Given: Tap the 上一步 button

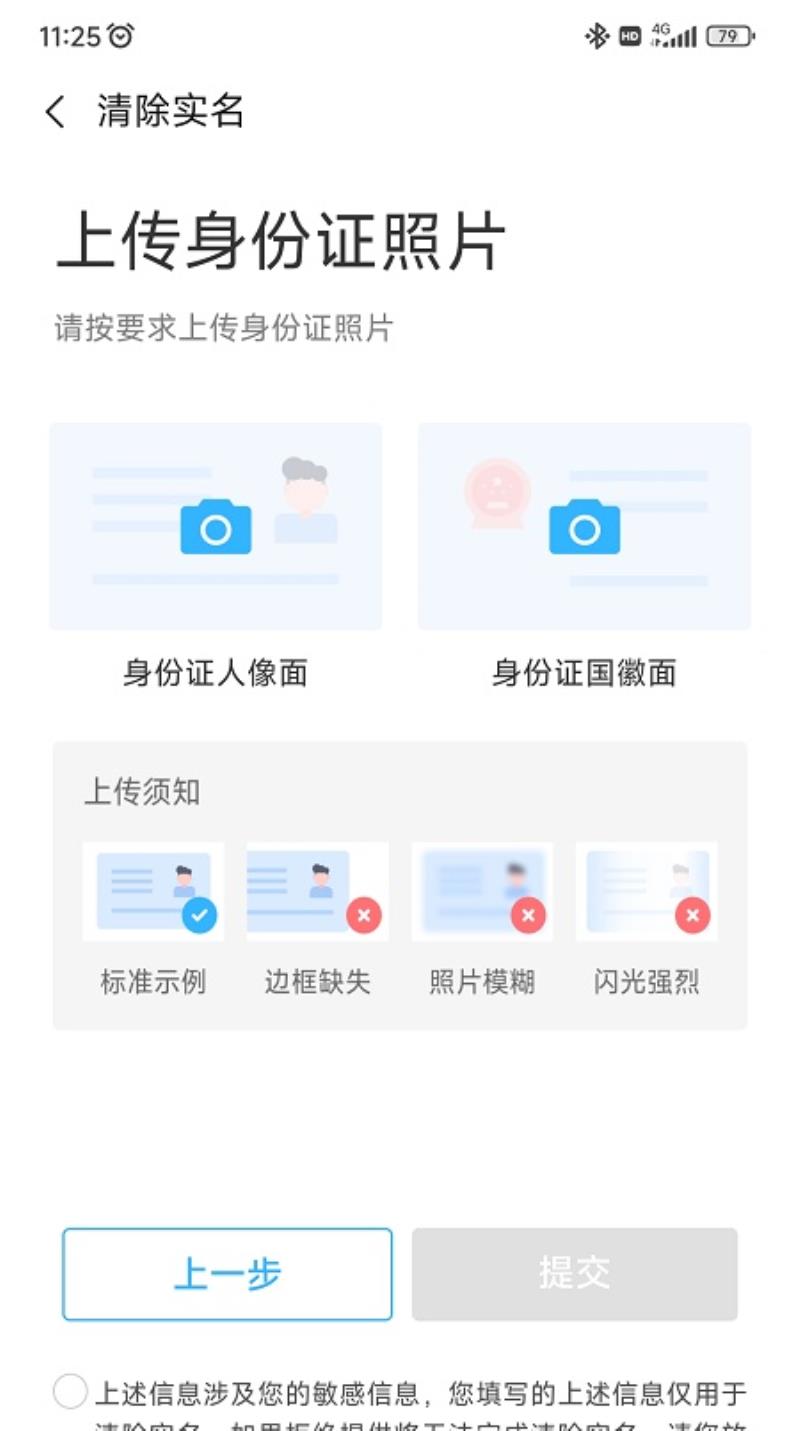Looking at the screenshot, I should (x=227, y=1274).
